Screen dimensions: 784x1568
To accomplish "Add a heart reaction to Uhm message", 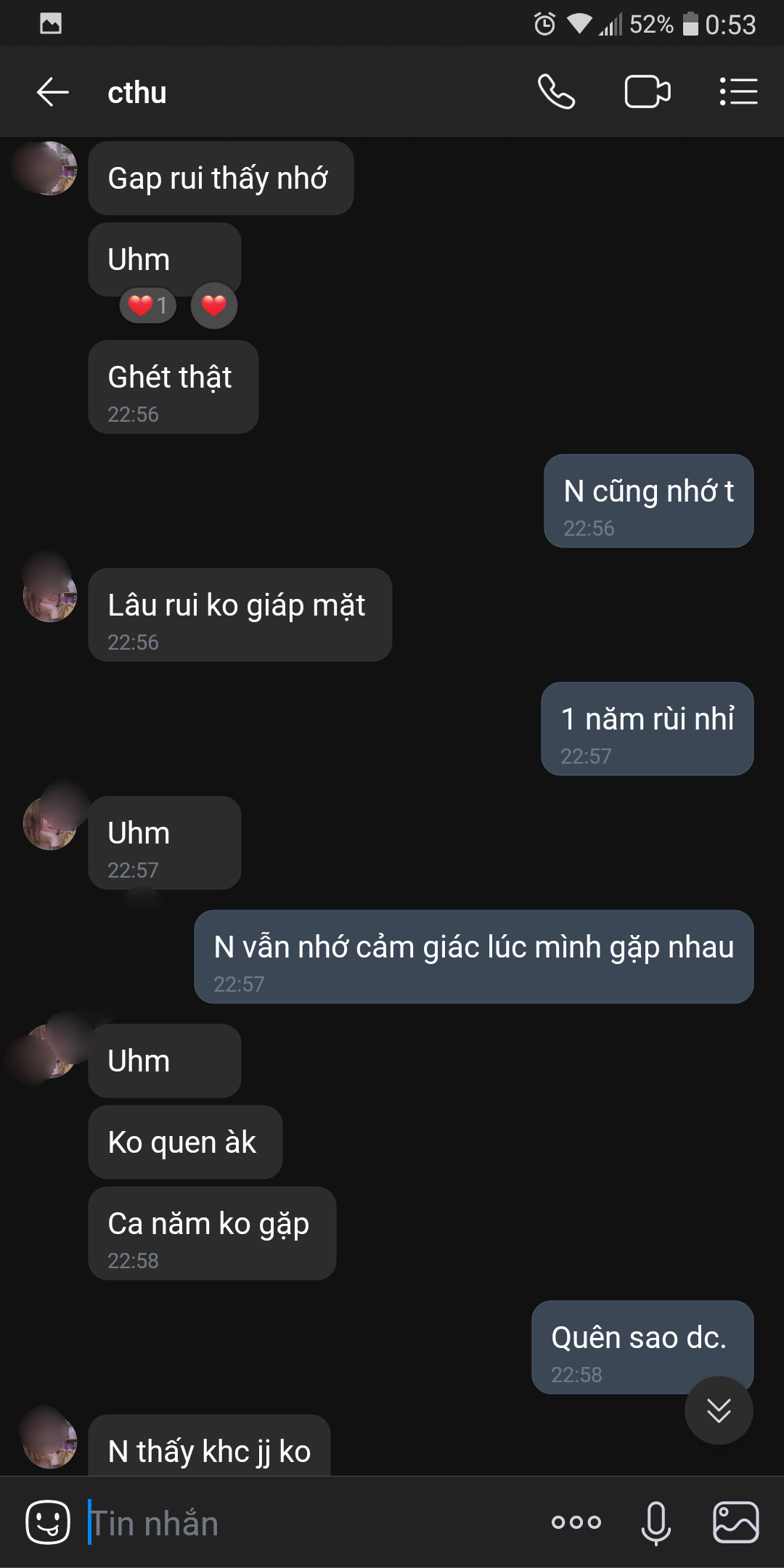I will (214, 306).
